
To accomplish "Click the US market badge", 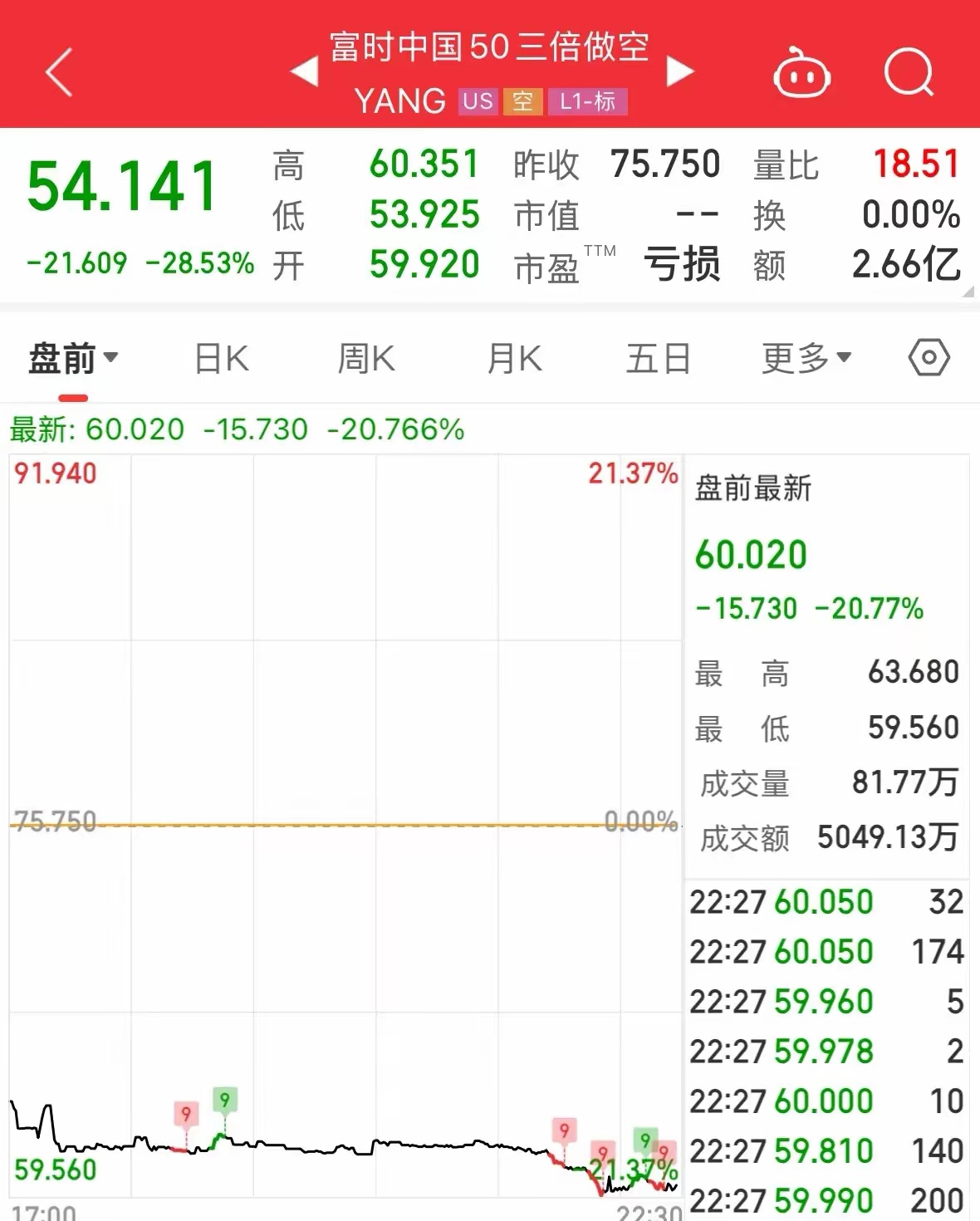I will click(x=477, y=101).
